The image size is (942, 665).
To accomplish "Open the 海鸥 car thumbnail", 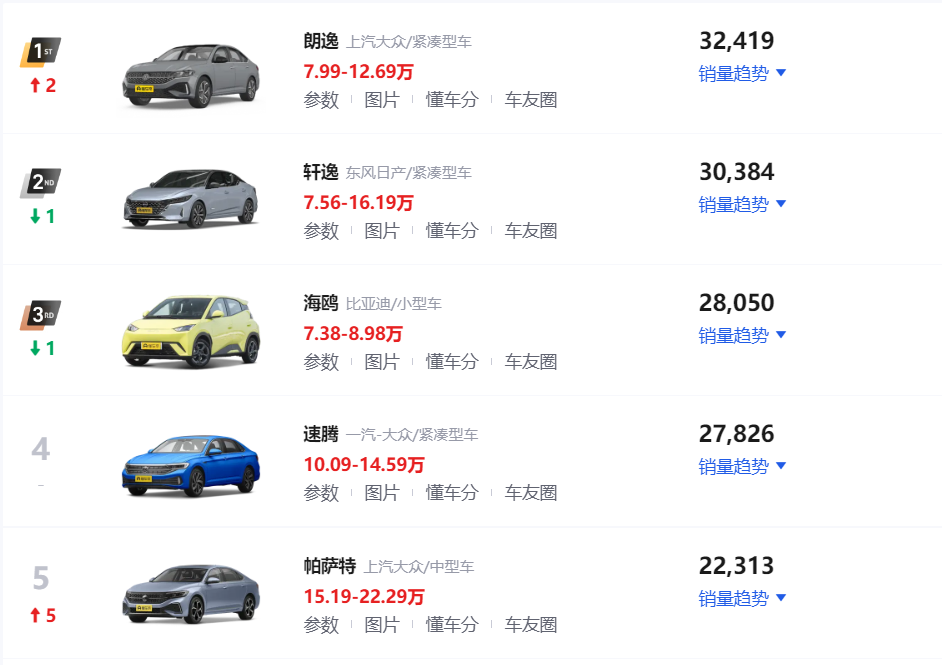I will click(x=191, y=331).
